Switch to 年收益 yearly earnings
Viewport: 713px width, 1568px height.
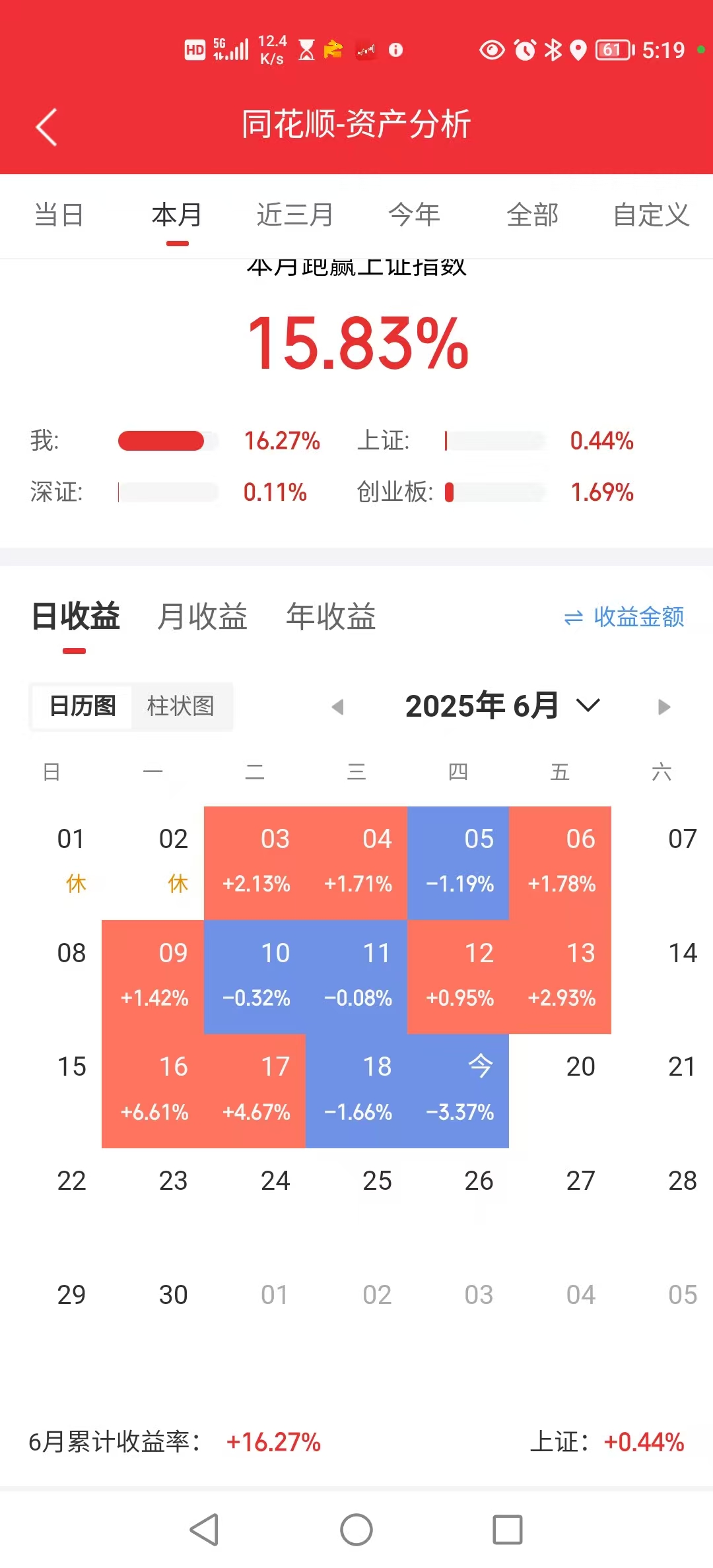(330, 618)
